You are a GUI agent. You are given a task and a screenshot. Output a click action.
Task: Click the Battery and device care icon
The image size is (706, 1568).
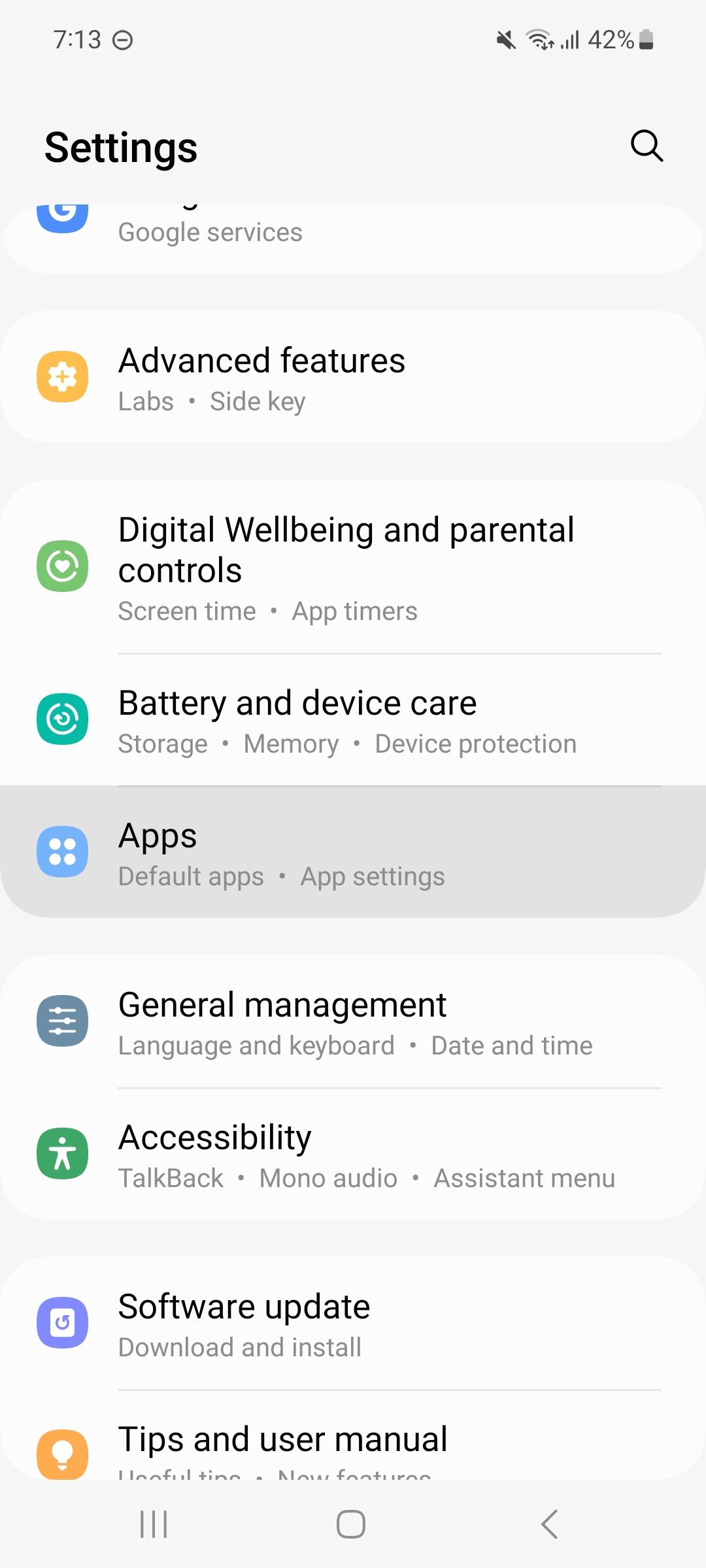62,719
